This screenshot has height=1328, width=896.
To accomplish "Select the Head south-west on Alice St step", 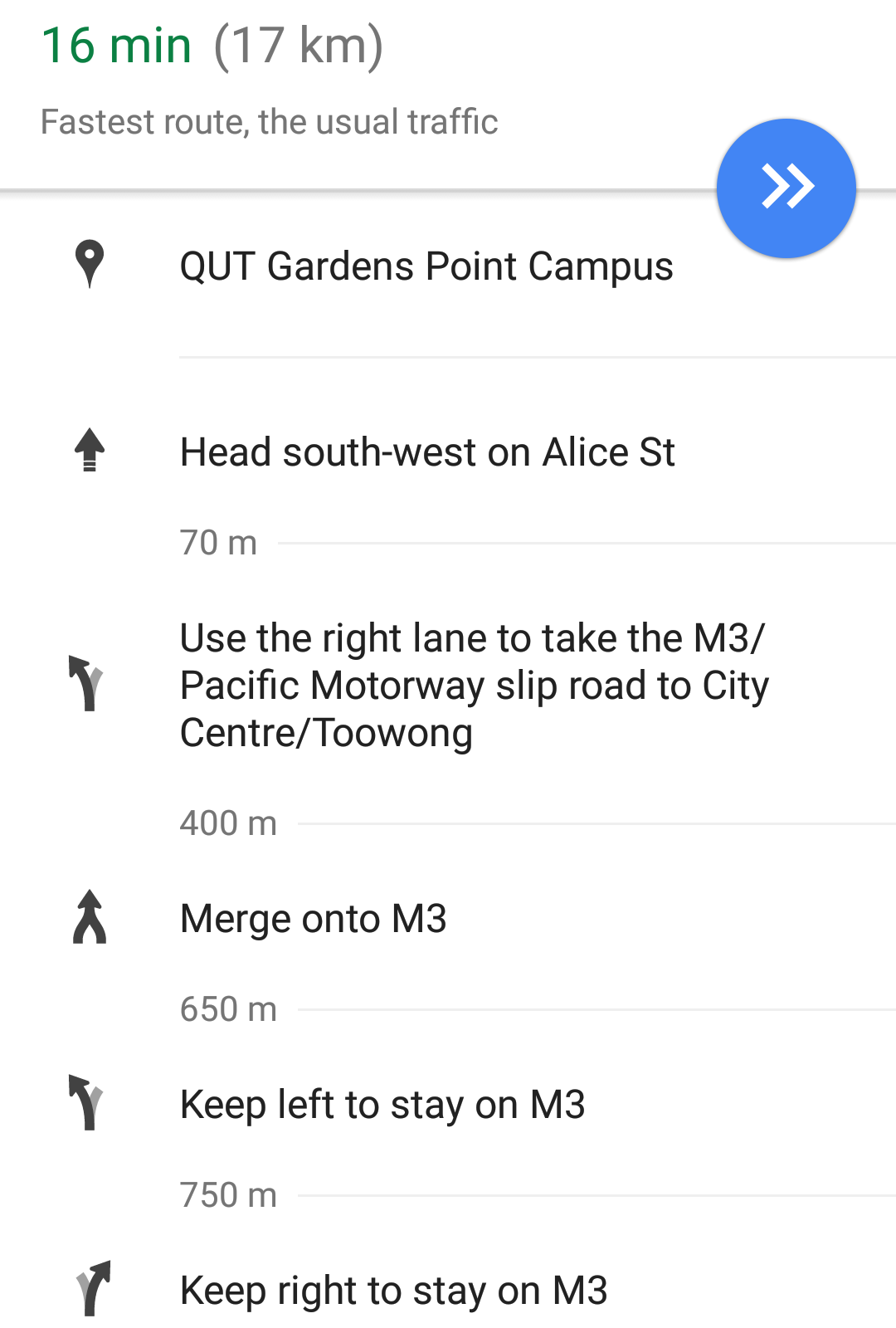I will pyautogui.click(x=427, y=453).
